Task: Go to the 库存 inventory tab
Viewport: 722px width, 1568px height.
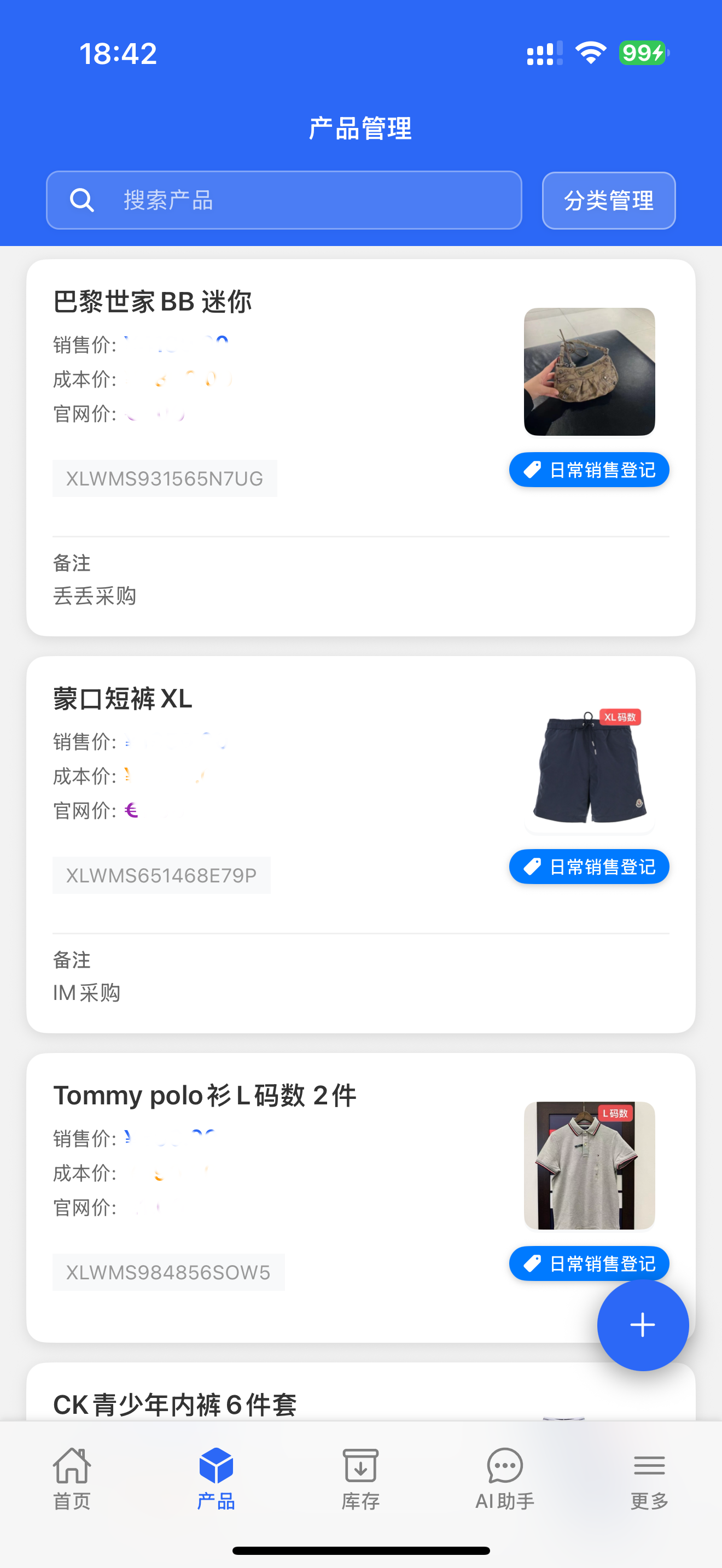Action: tap(360, 1478)
